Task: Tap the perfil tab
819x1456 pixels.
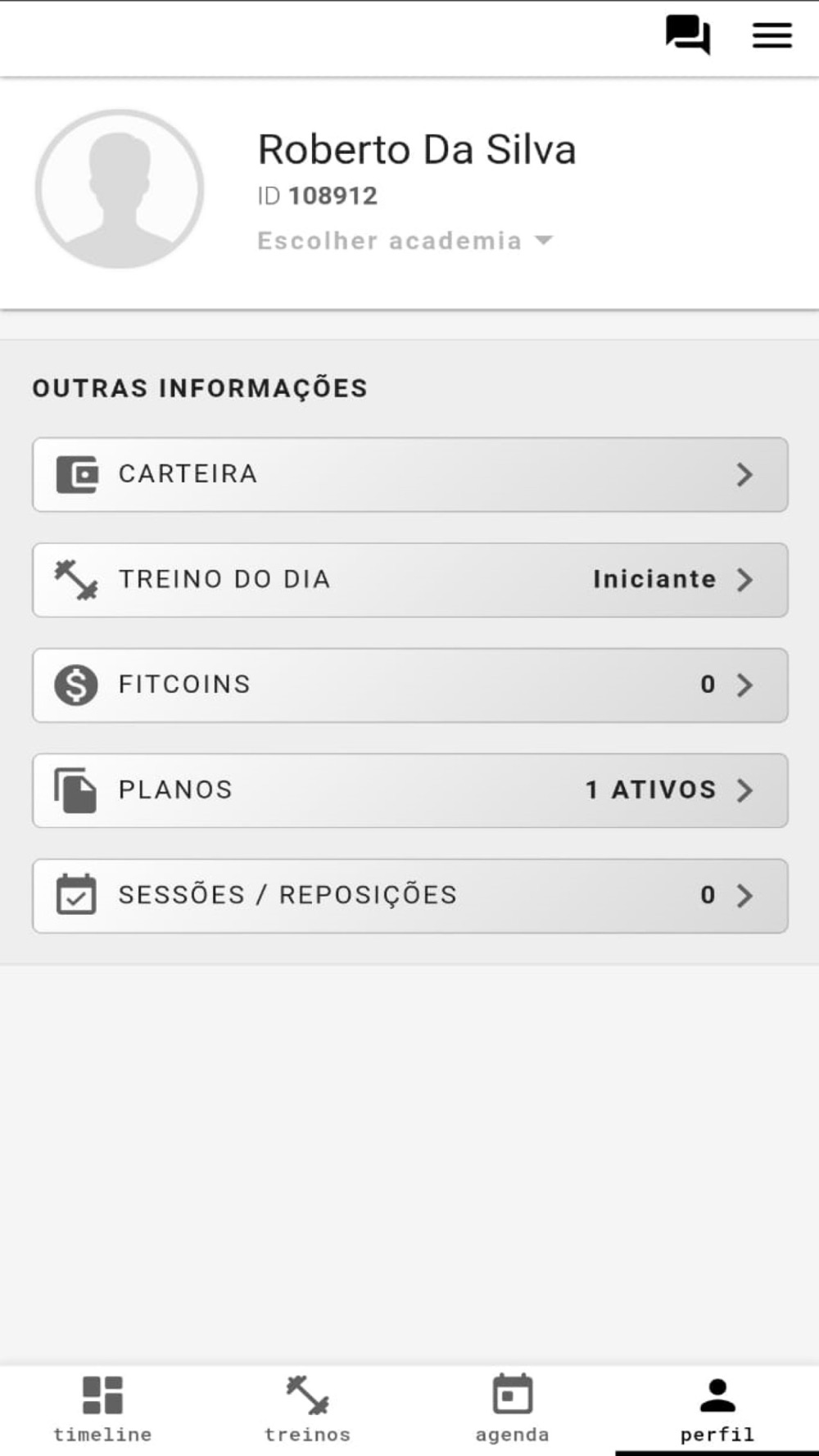Action: (717, 1410)
